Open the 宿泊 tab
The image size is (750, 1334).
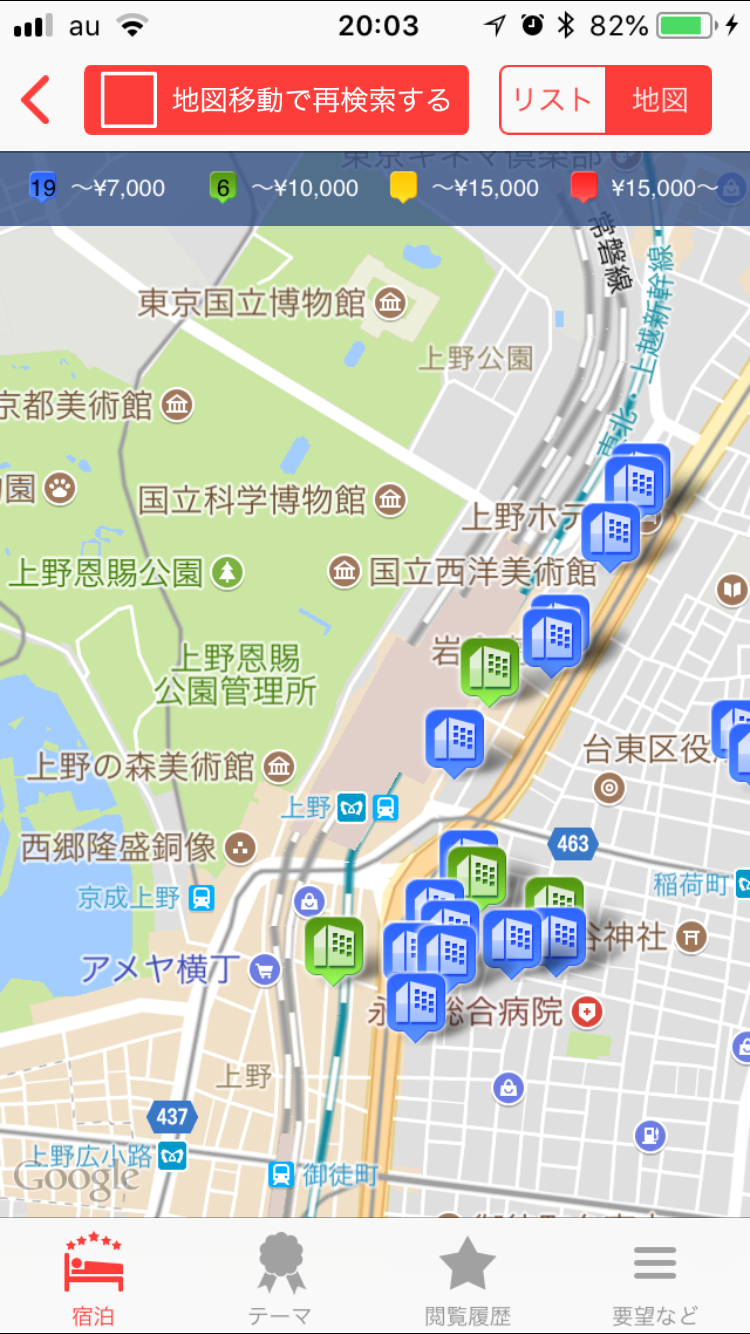[x=93, y=1277]
